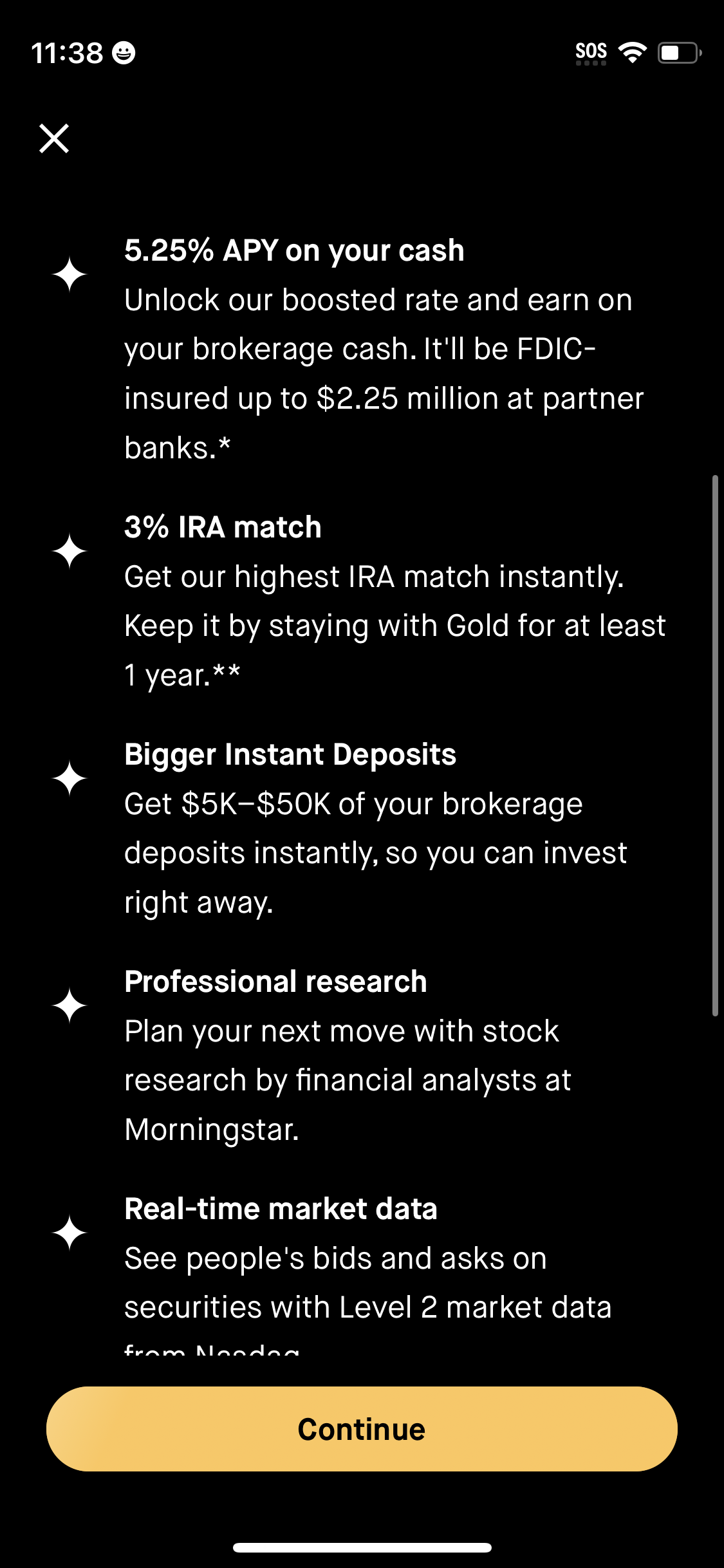724x1568 pixels.
Task: Click the Wi-Fi icon in the status bar
Action: pyautogui.click(x=633, y=51)
